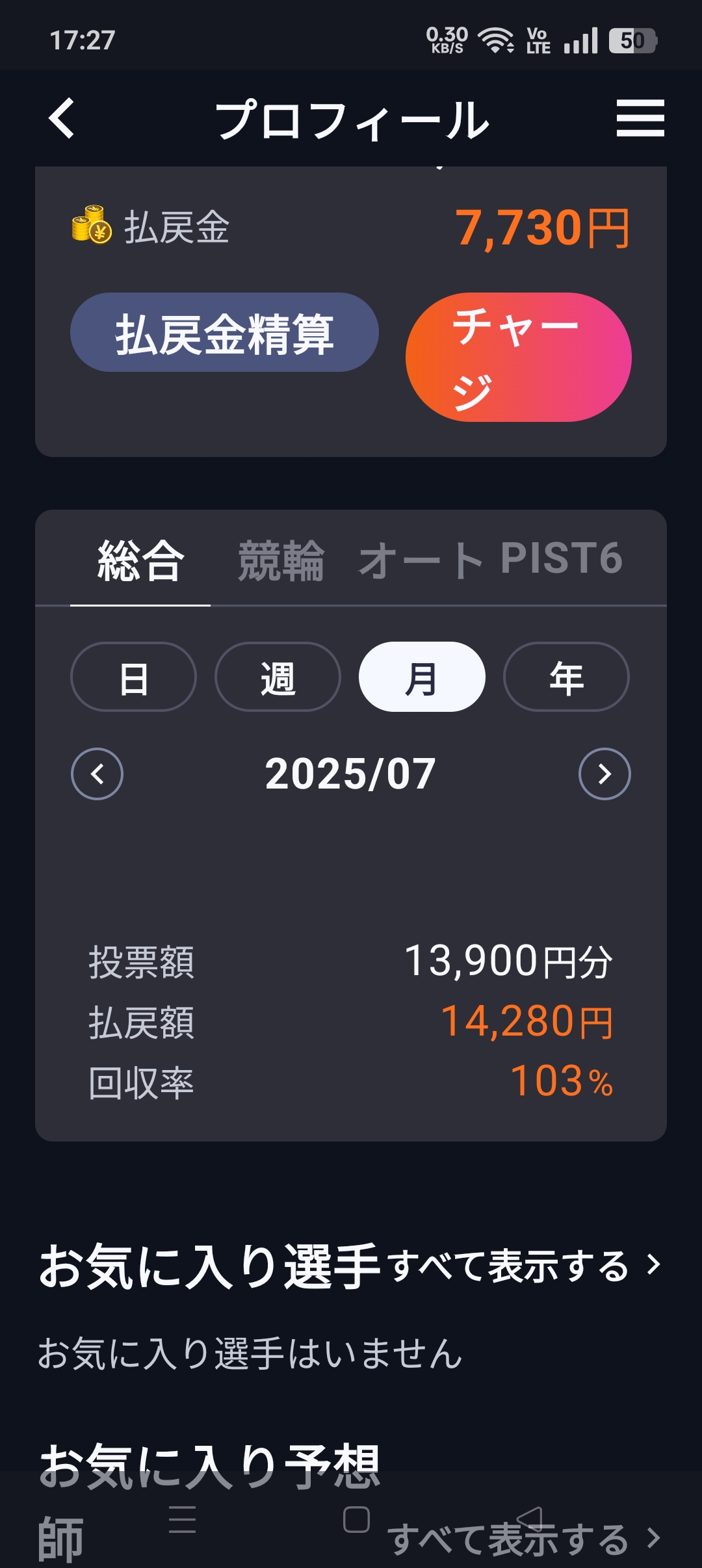
Task: Select the 日 period chip
Action: pos(133,677)
